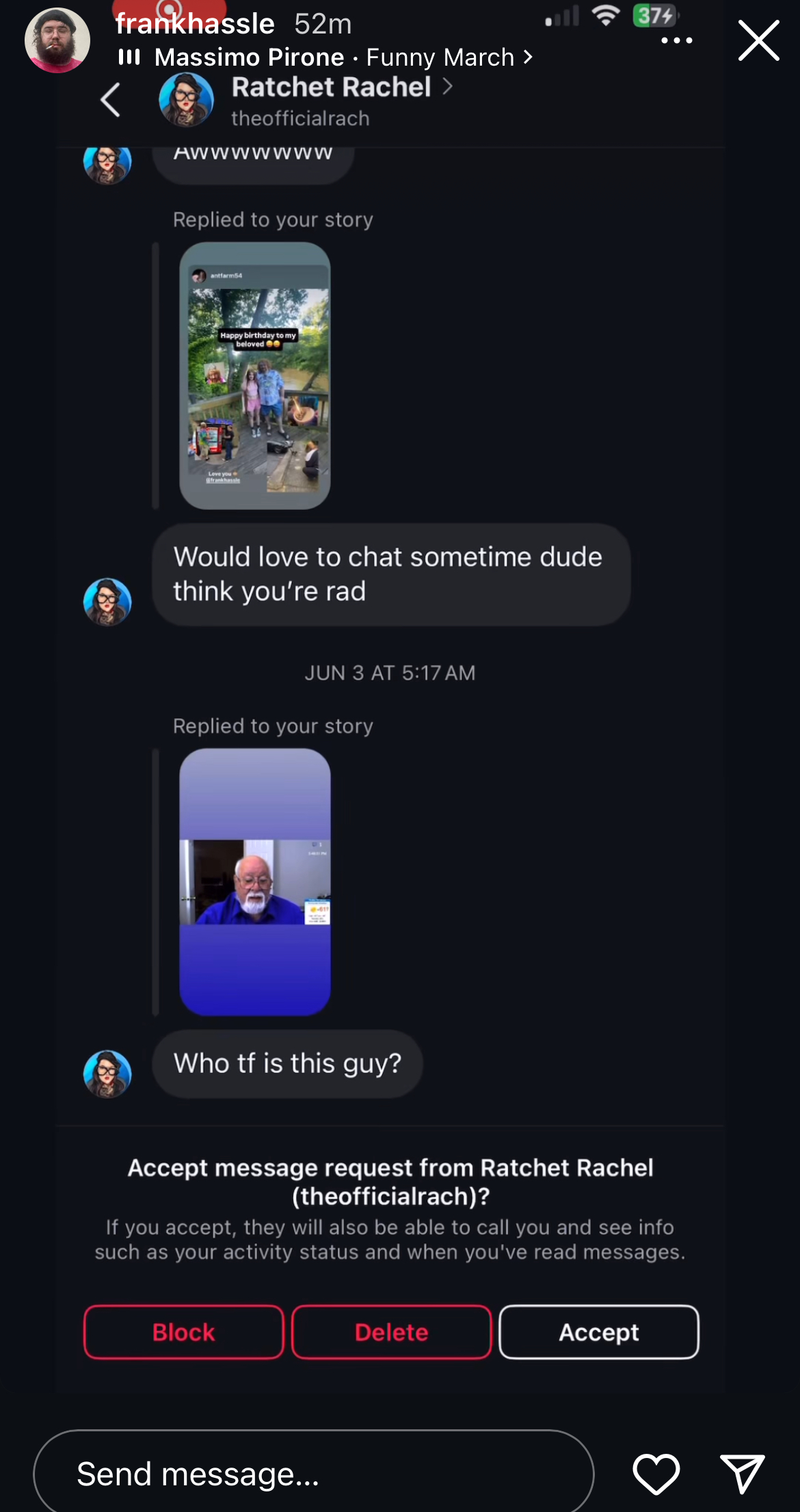800x1512 pixels.
Task: Close the story viewer
Action: pyautogui.click(x=758, y=41)
